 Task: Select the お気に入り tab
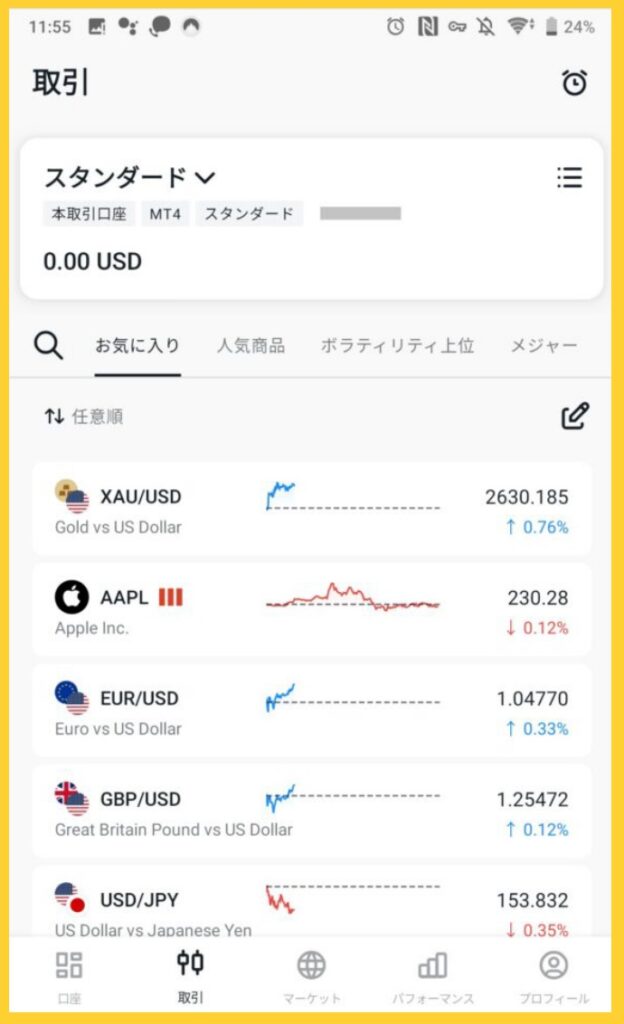coord(137,346)
